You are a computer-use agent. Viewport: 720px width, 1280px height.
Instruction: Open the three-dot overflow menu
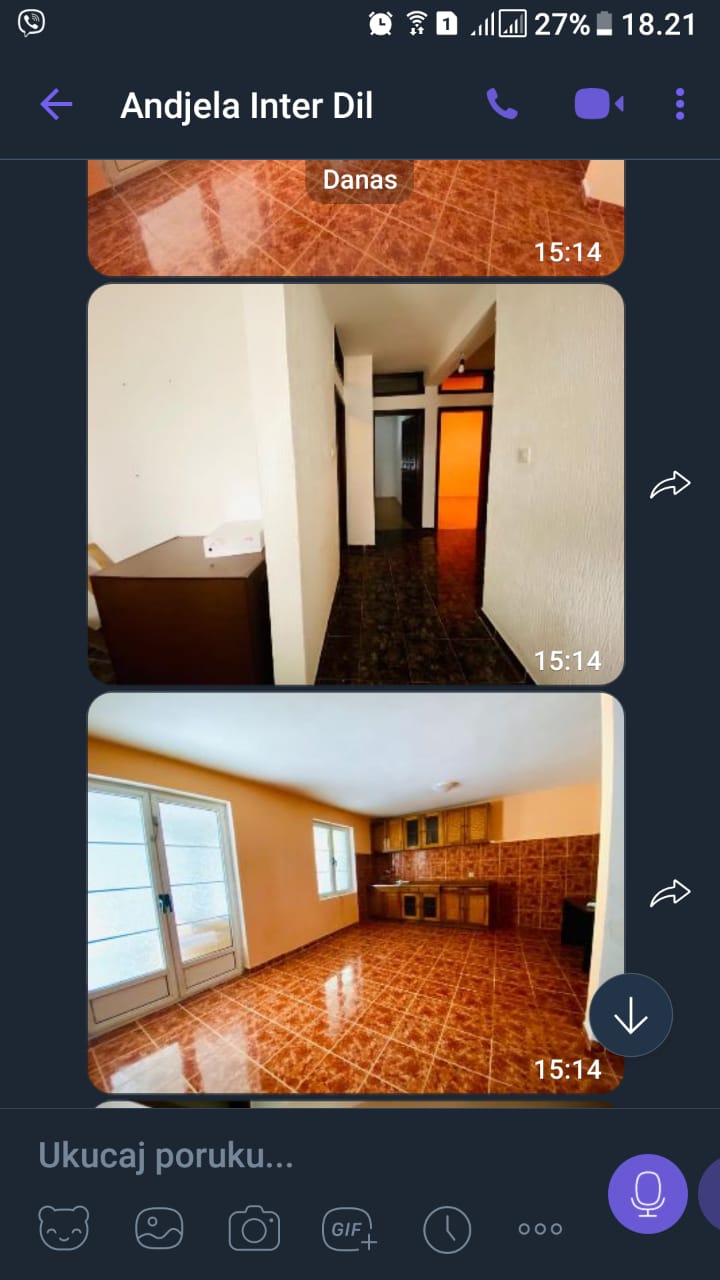pyautogui.click(x=680, y=104)
